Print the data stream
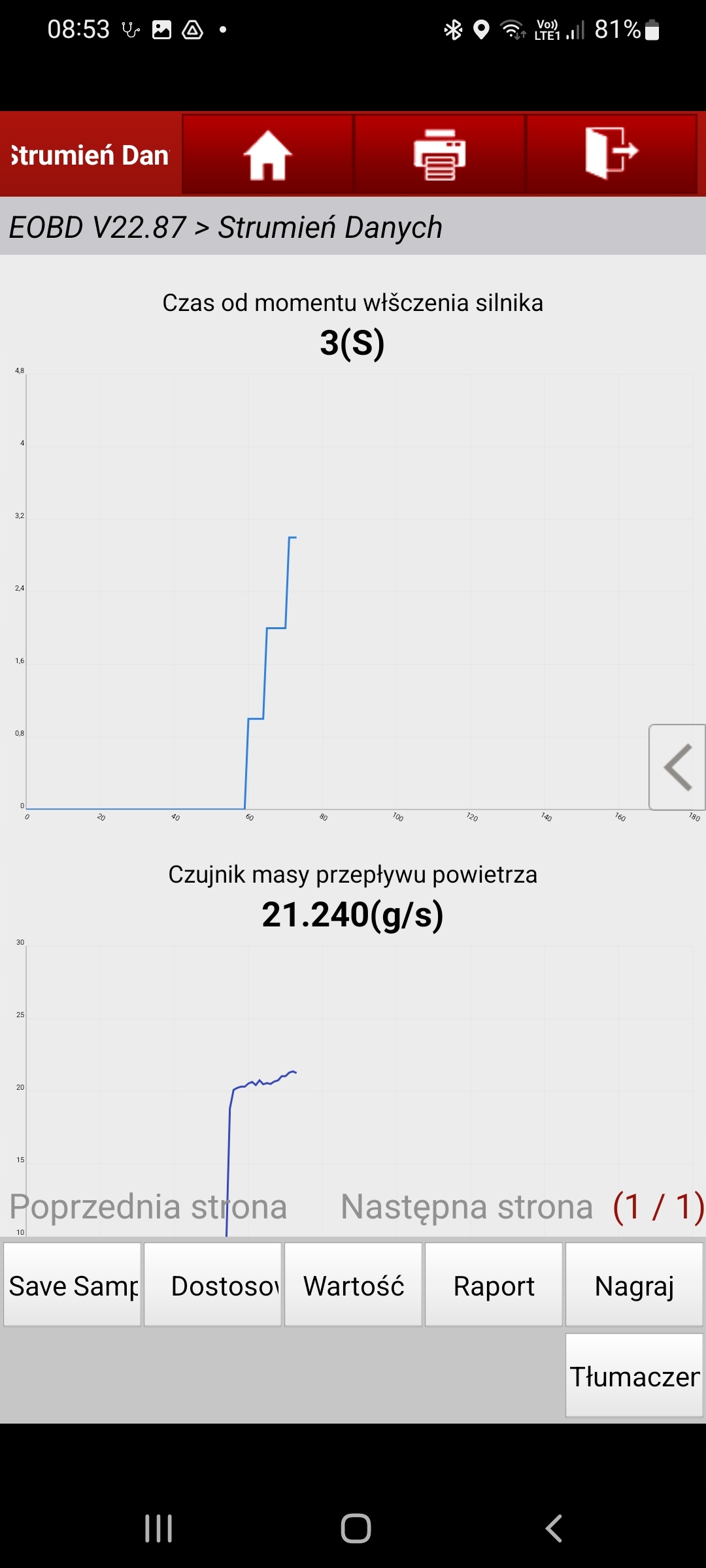 click(x=439, y=154)
